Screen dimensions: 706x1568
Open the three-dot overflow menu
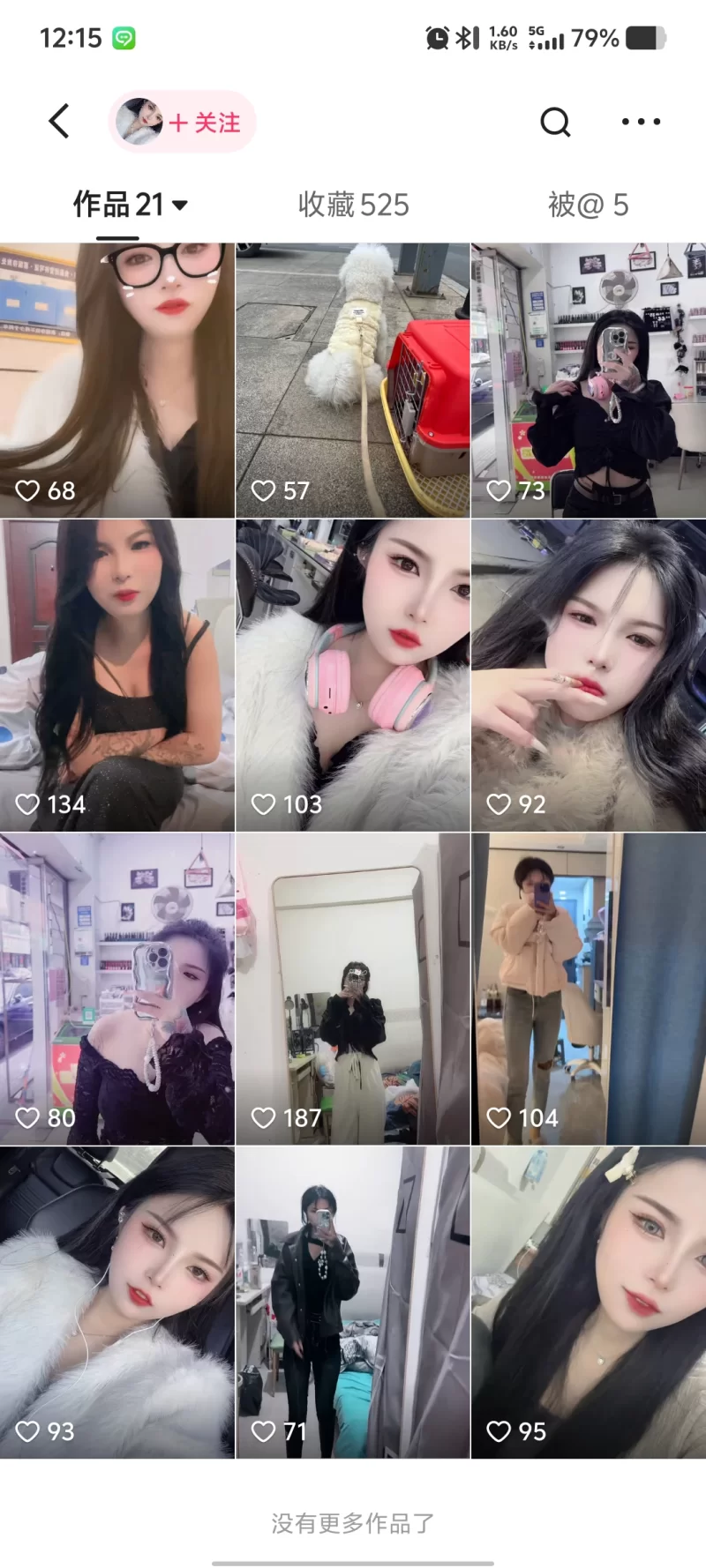click(641, 122)
